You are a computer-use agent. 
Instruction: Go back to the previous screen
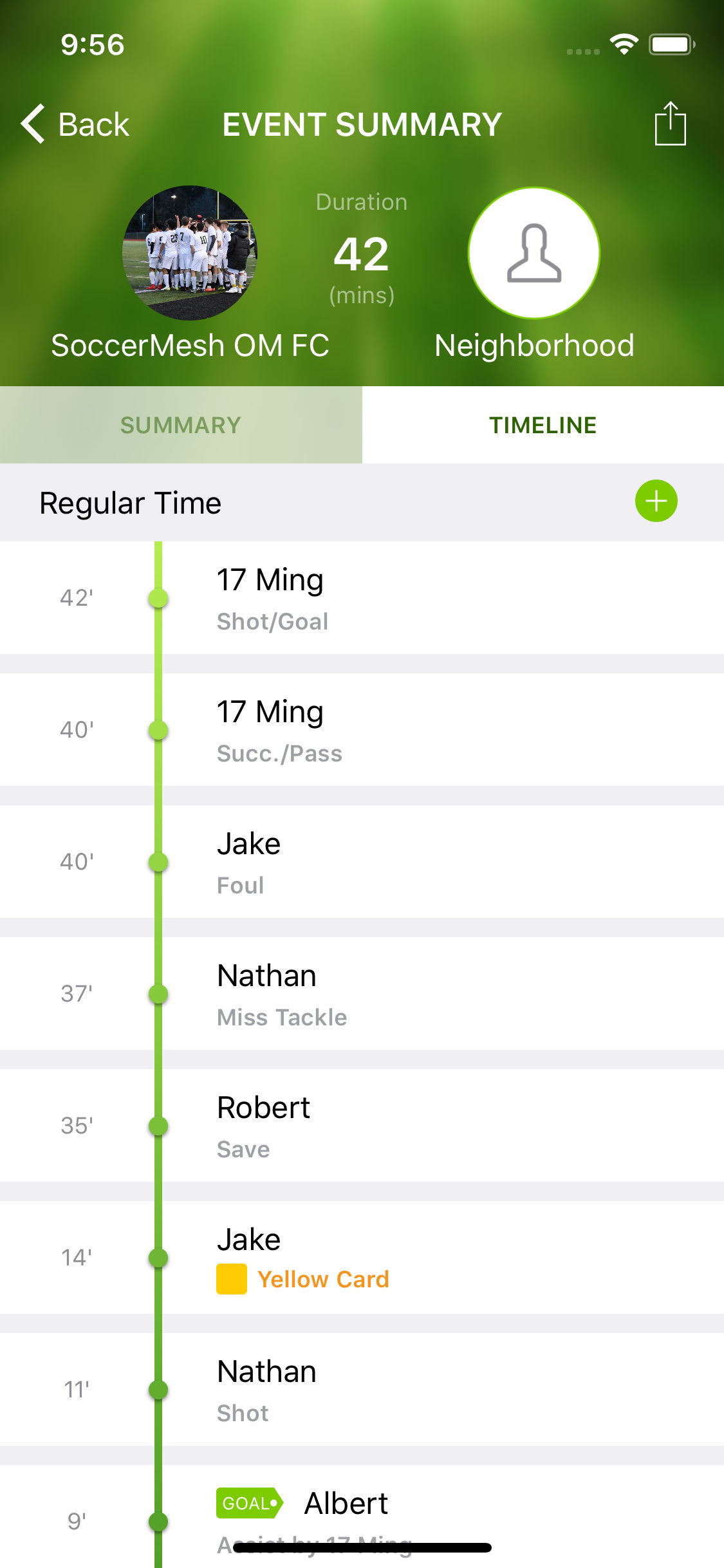[75, 124]
